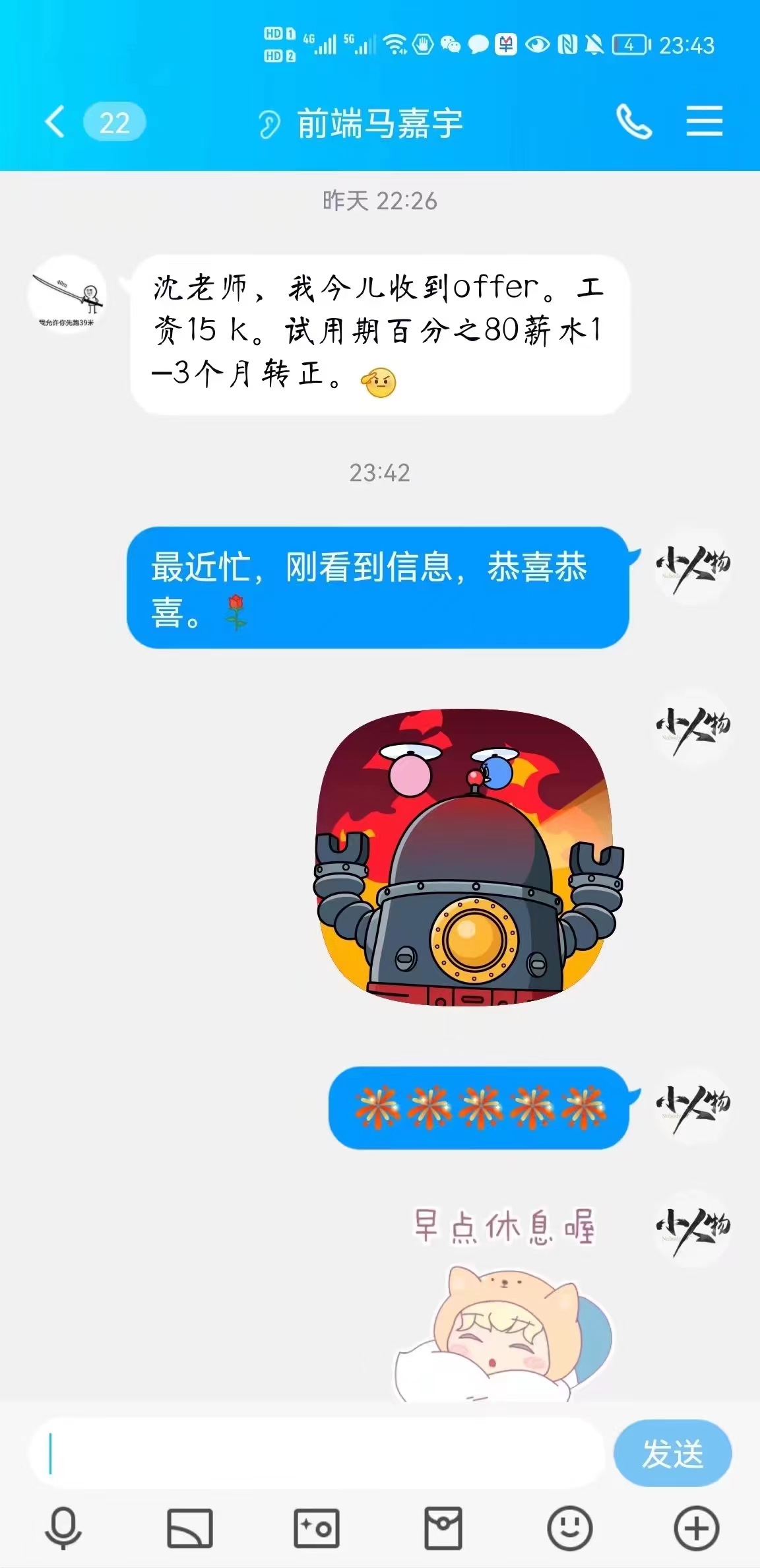Open the camera to take a photo
Screen dimensions: 760x1568
point(316,1528)
